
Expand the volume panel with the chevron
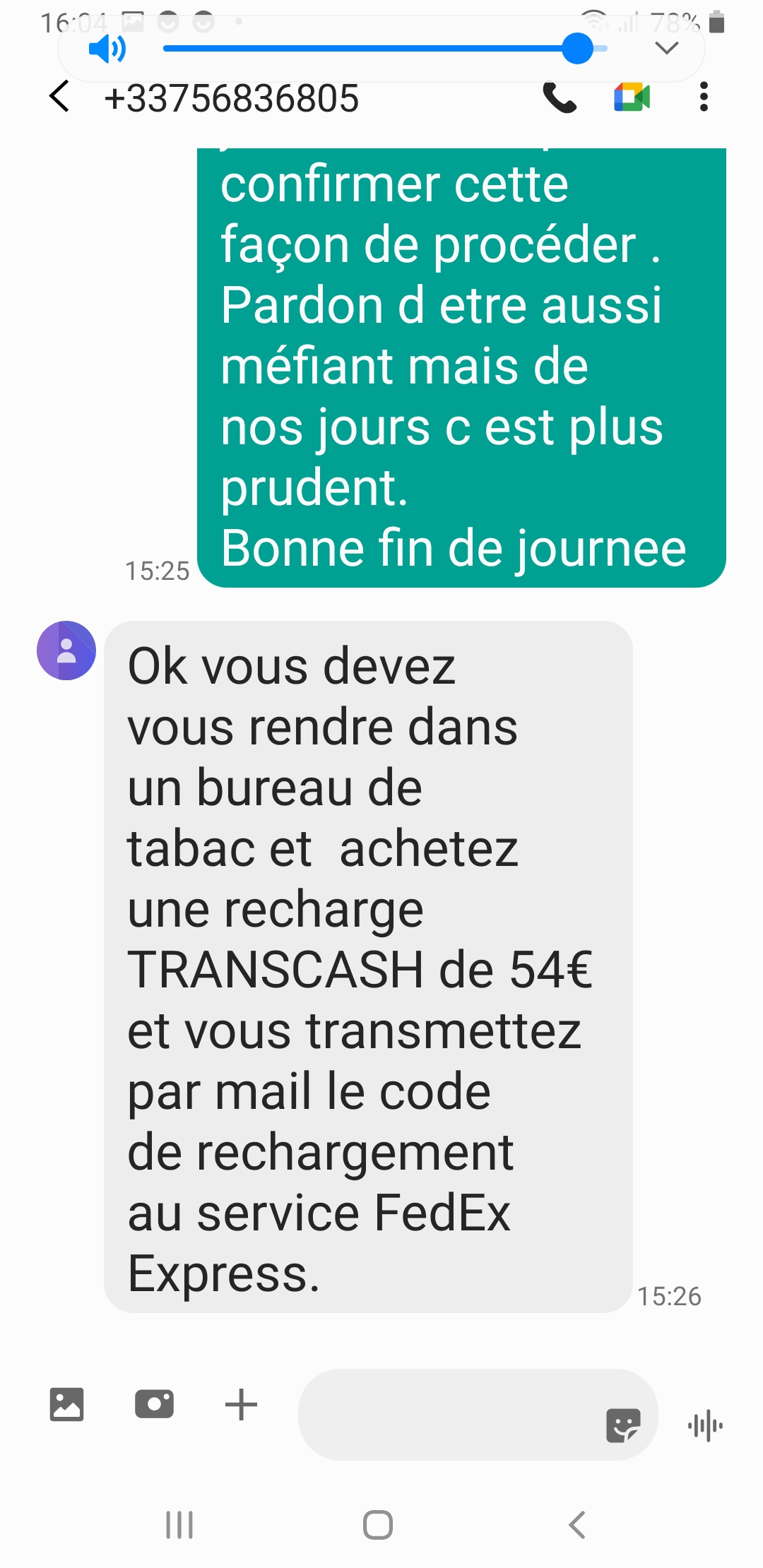[666, 48]
